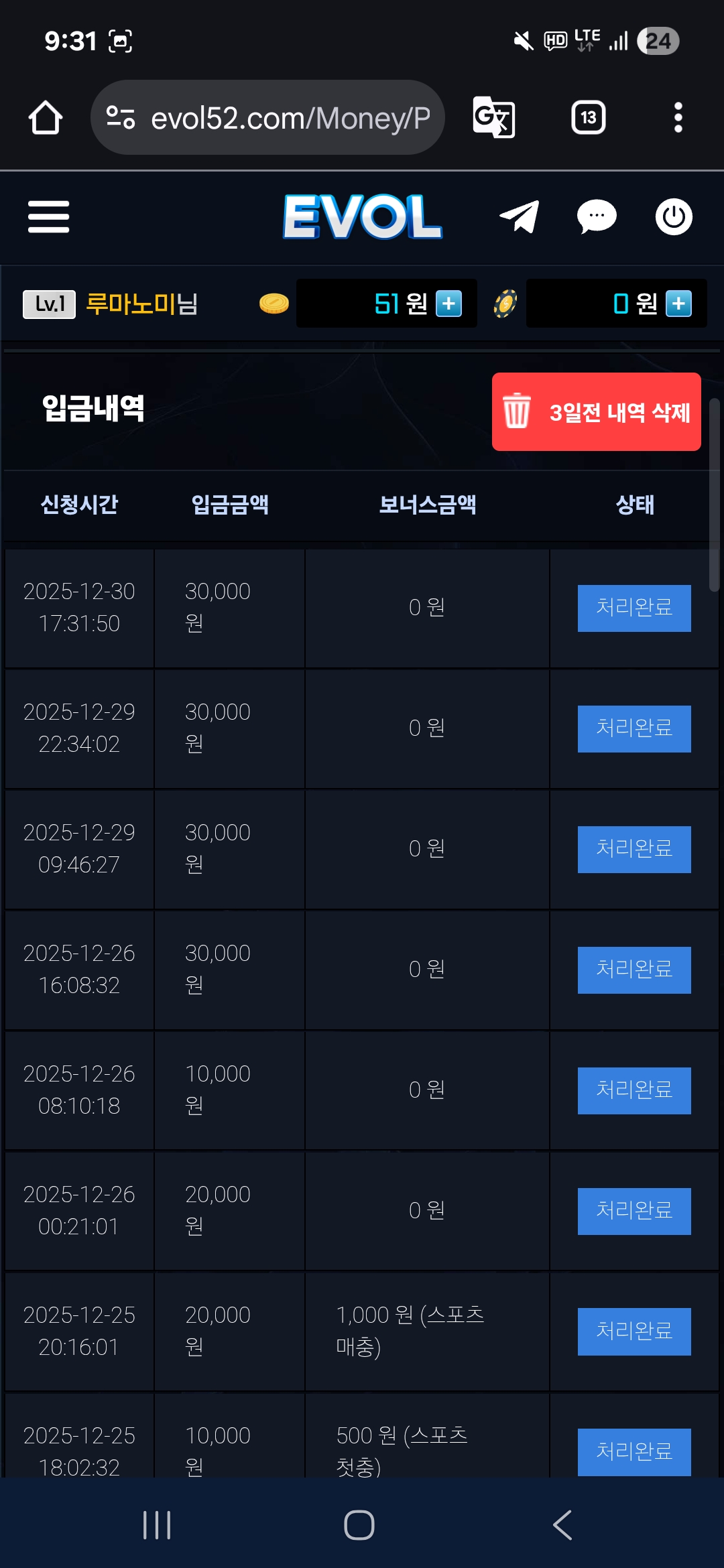Delete history with 3일전 내역 삭제

click(x=596, y=412)
